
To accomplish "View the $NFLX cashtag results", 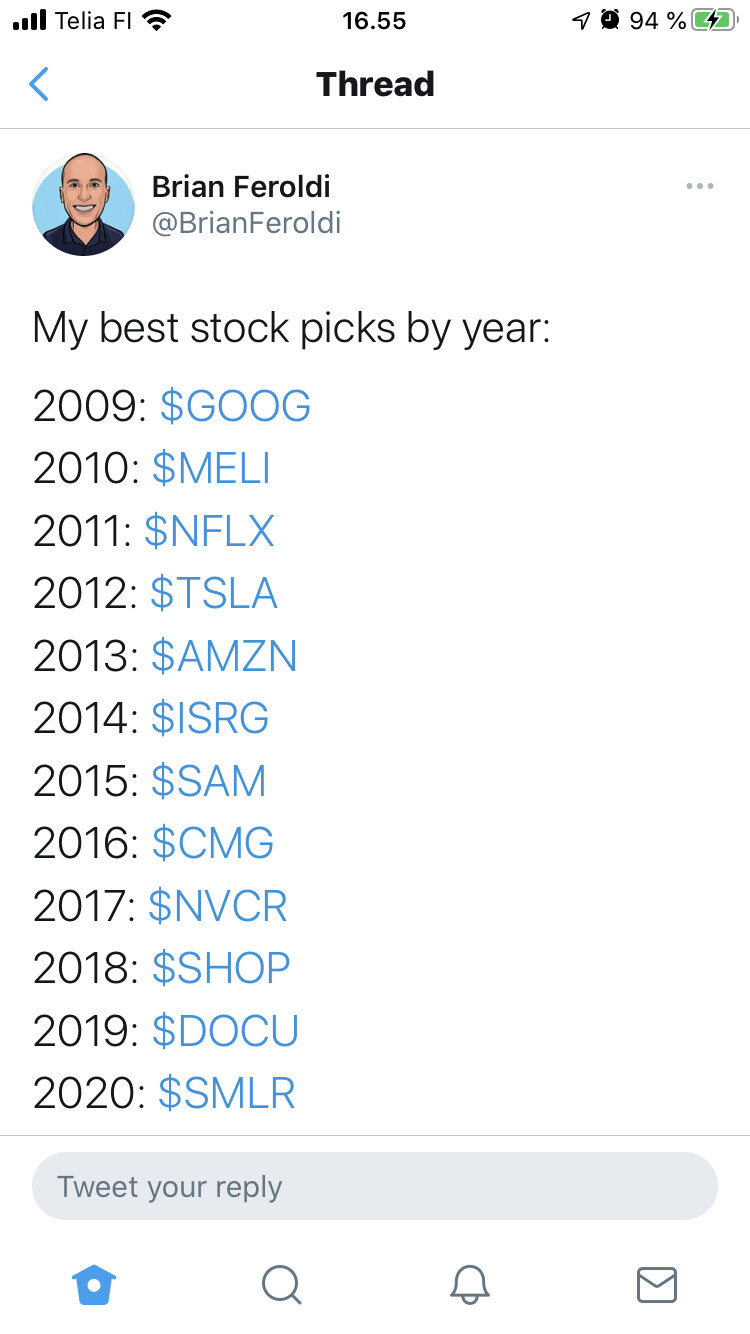I will (x=209, y=531).
